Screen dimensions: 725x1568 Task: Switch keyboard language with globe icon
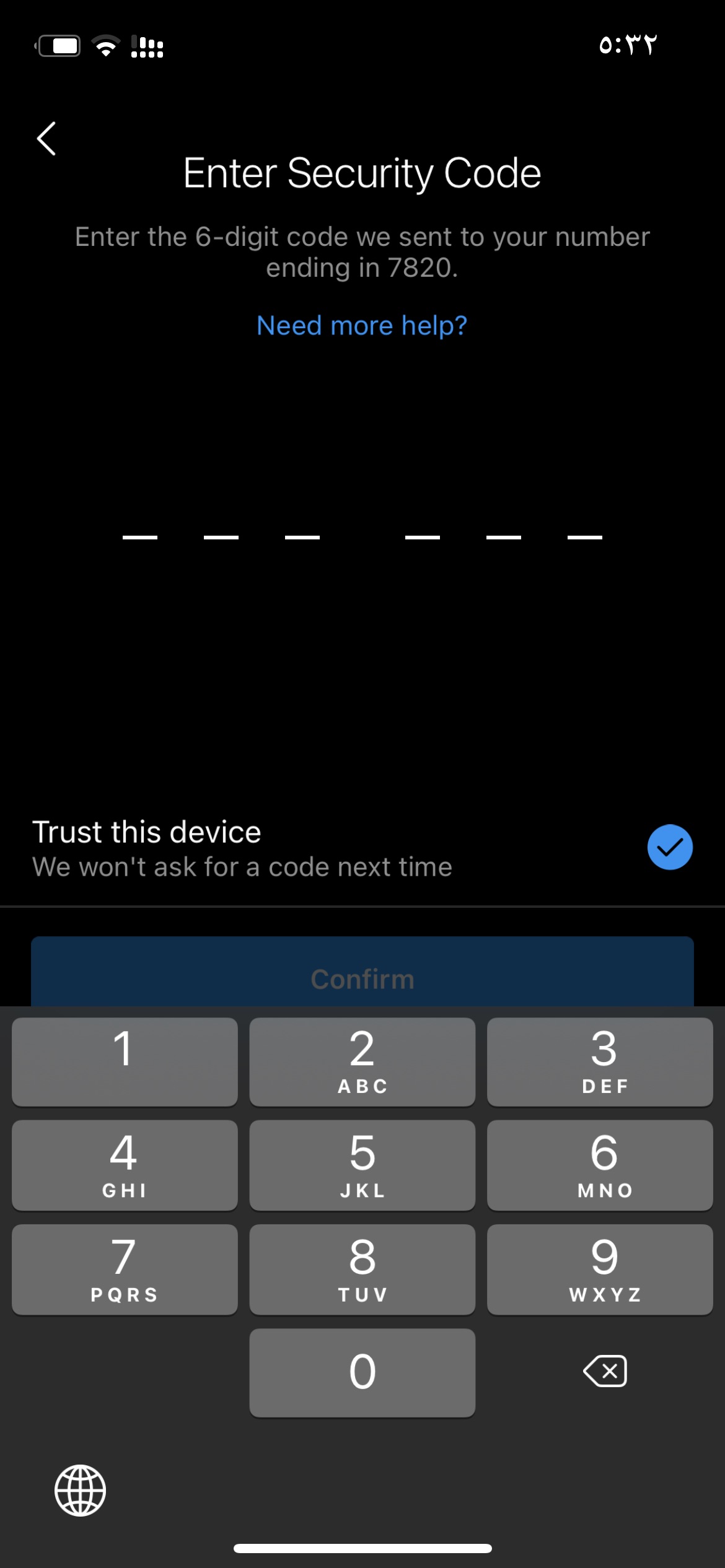coord(81,1491)
